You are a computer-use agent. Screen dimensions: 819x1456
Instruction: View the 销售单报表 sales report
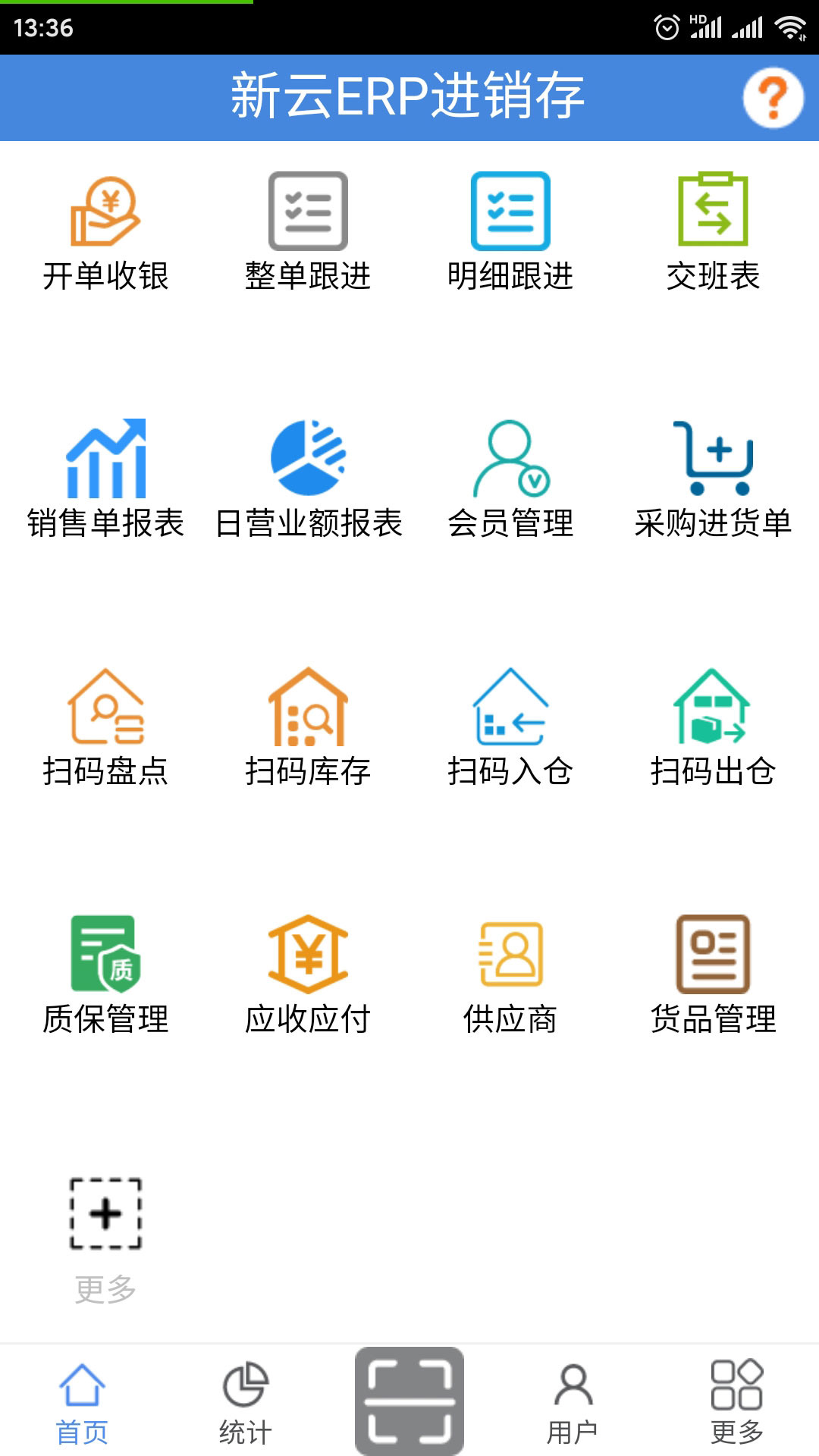(105, 479)
